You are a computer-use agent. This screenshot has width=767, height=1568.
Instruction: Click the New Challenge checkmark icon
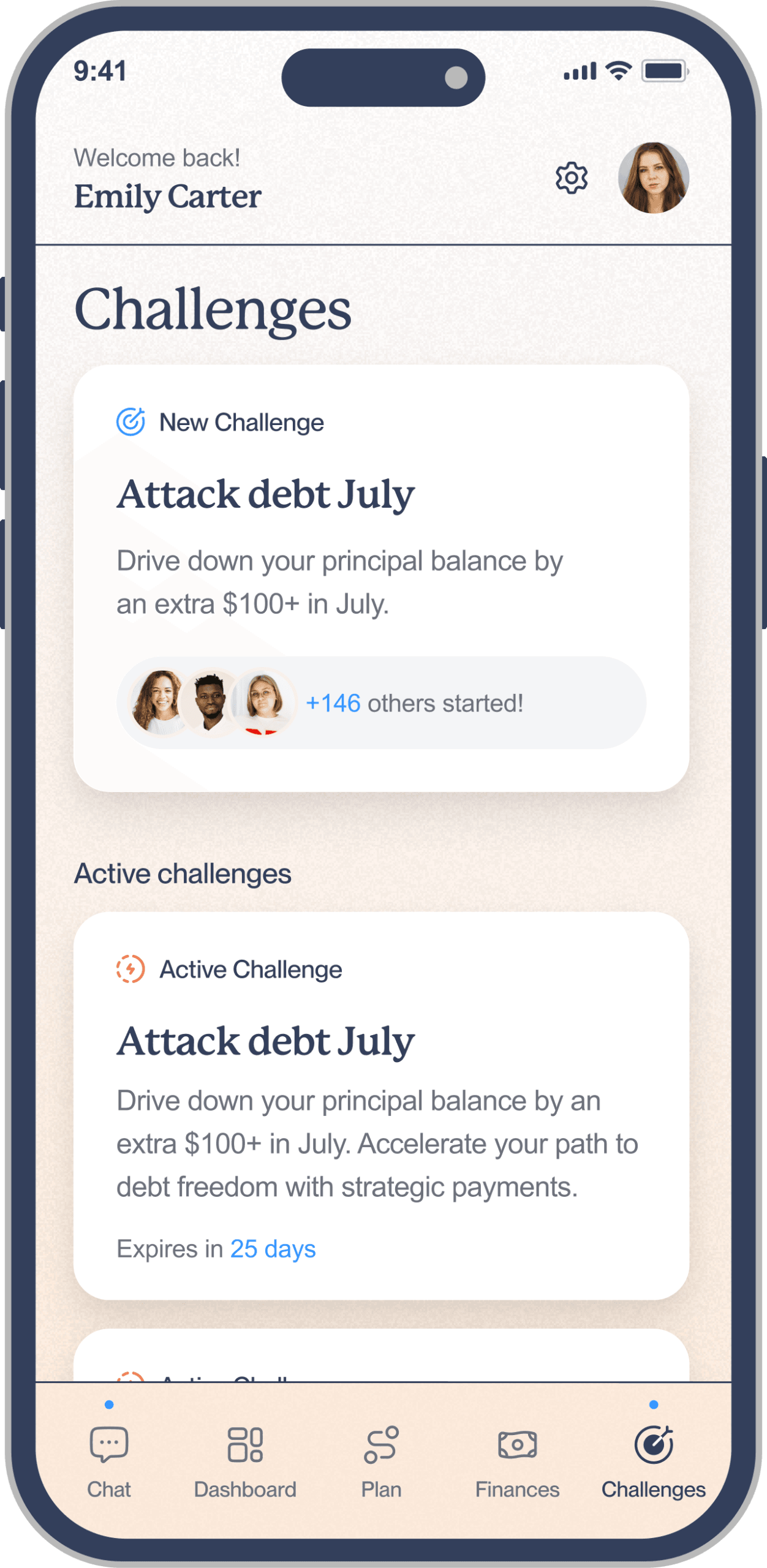click(130, 421)
